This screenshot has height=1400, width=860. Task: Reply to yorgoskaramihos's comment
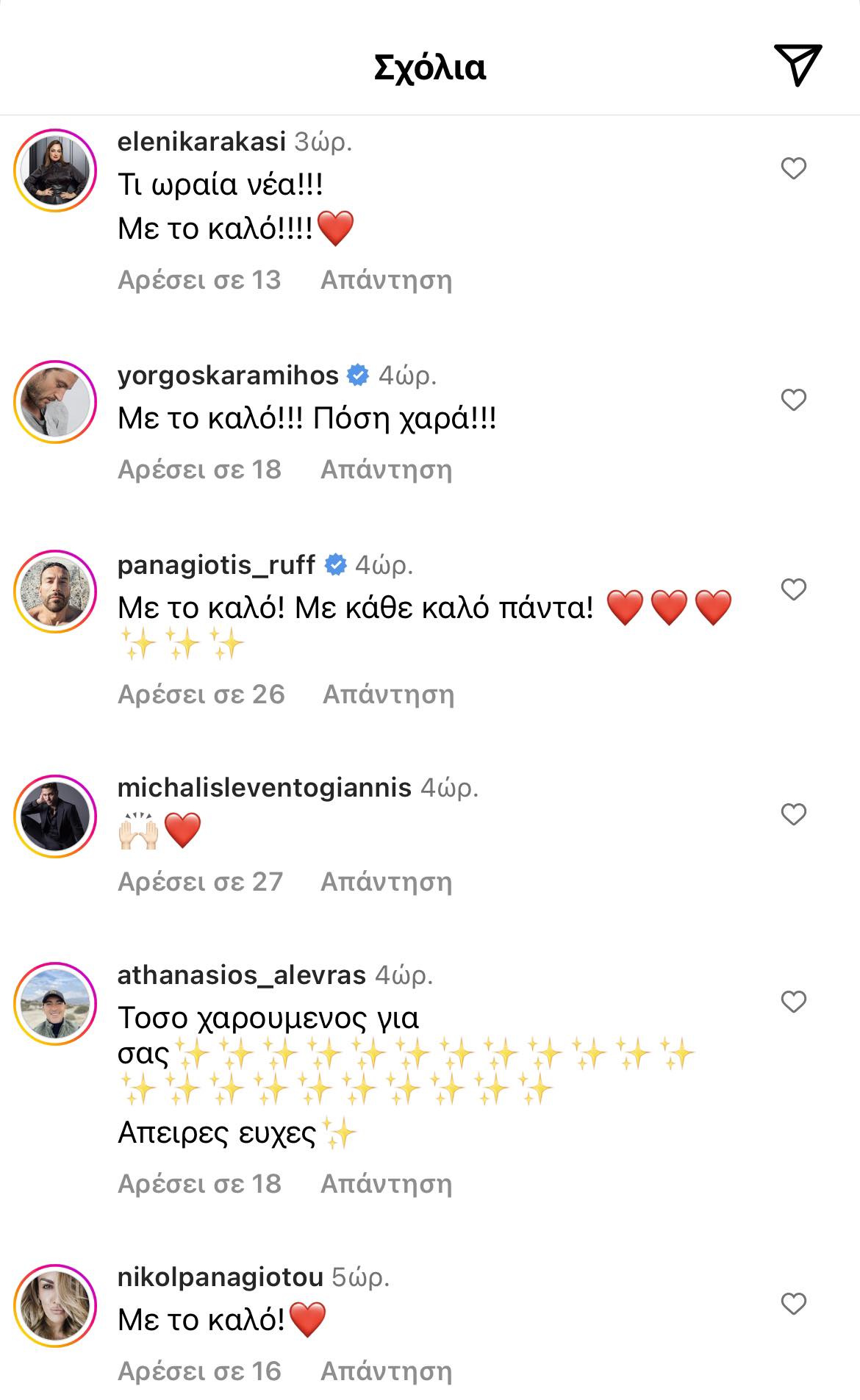coord(386,470)
